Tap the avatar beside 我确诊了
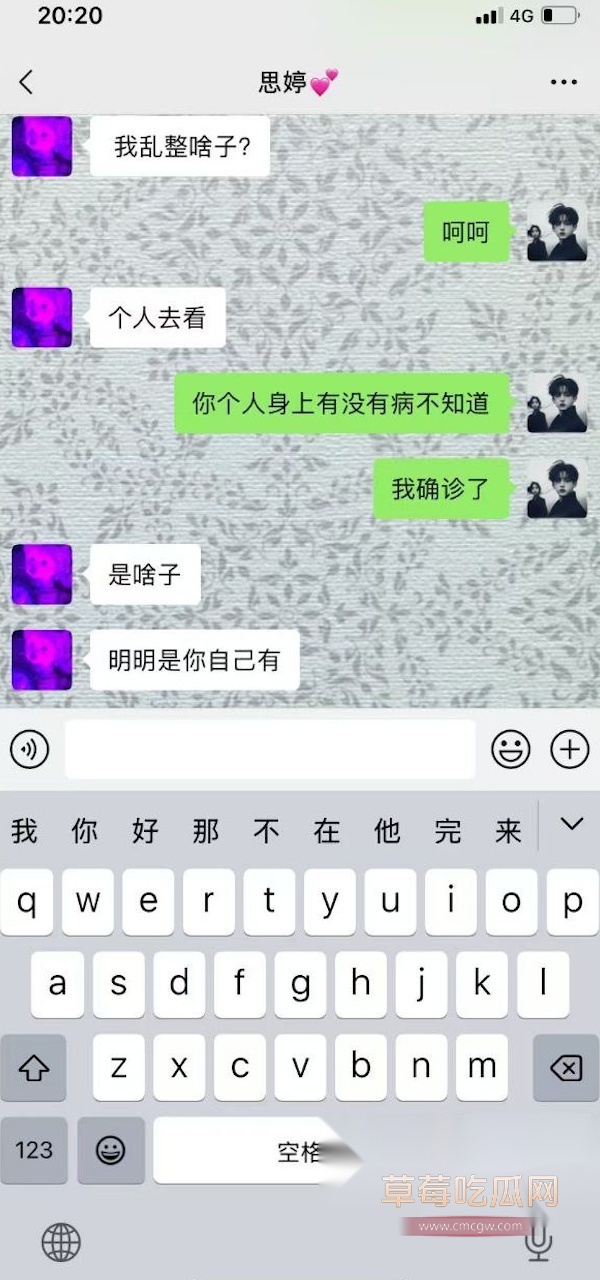The image size is (600, 1280). point(557,489)
